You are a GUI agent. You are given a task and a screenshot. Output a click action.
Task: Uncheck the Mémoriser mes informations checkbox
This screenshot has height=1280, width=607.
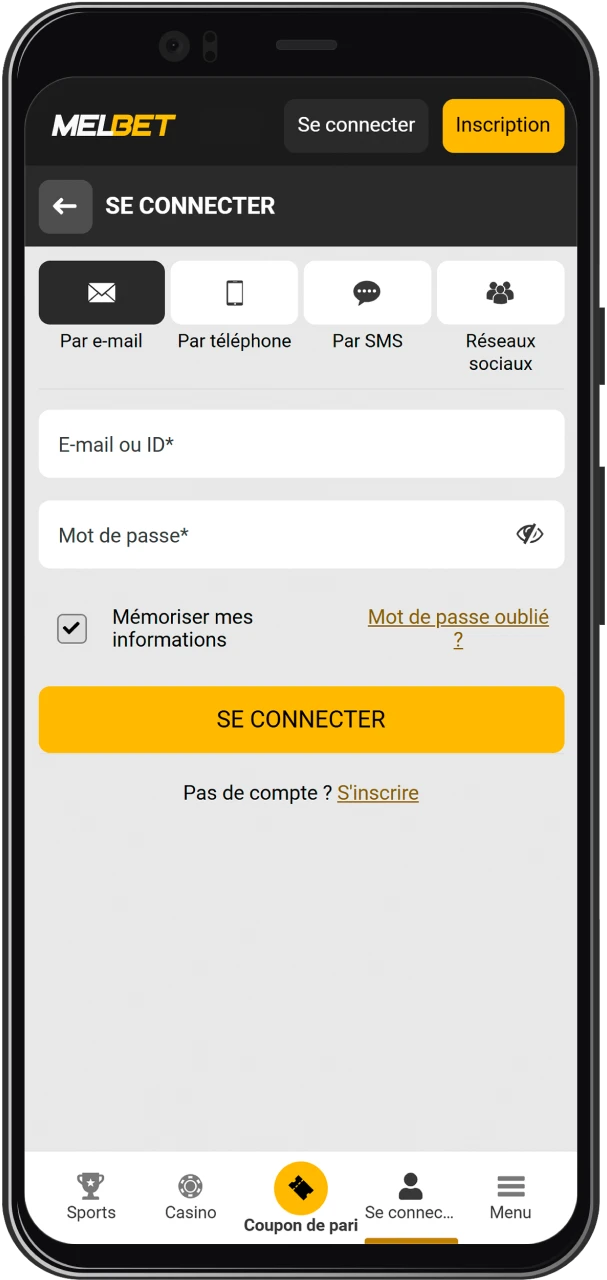(72, 628)
